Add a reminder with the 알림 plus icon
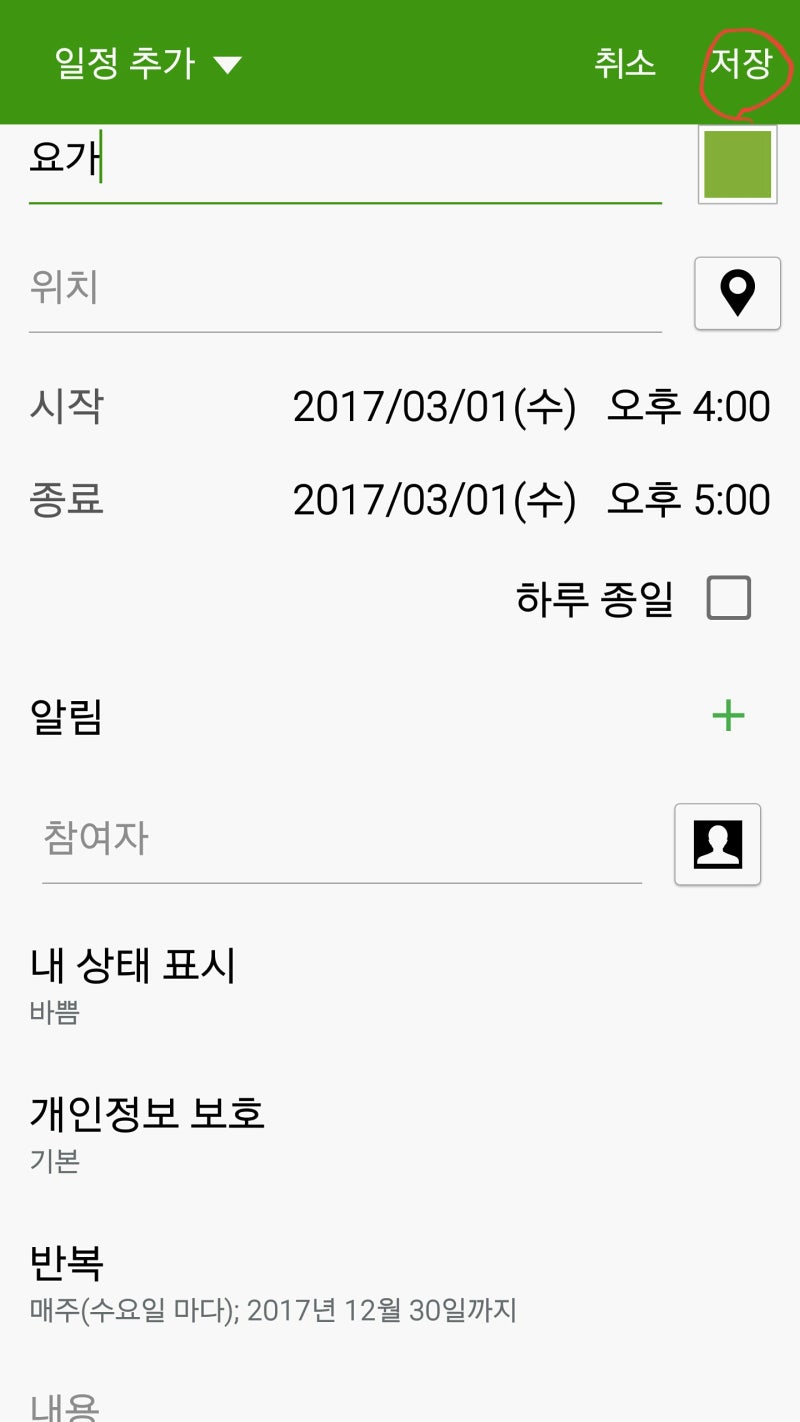800x1422 pixels. [728, 716]
